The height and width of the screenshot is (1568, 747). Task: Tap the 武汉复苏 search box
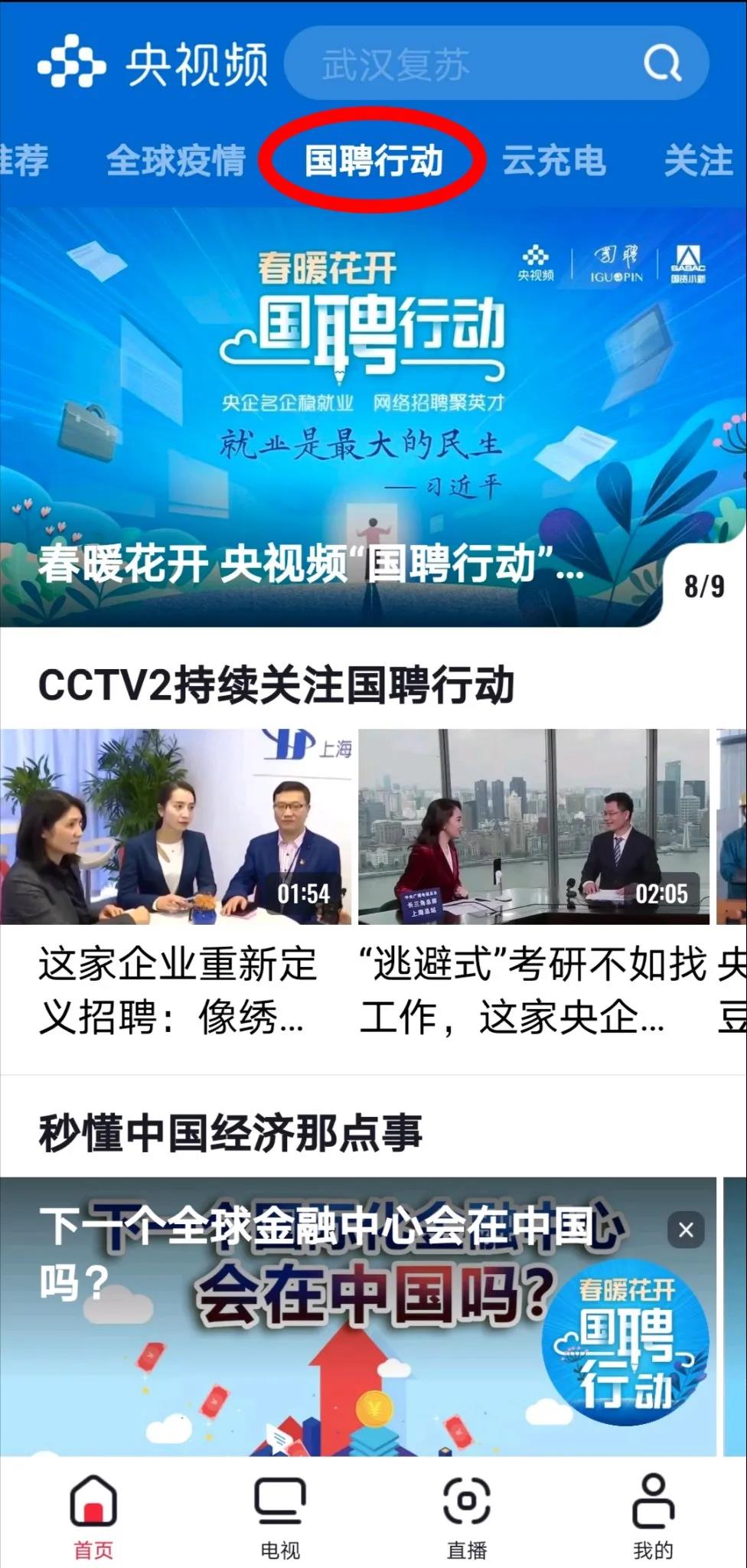tap(459, 64)
